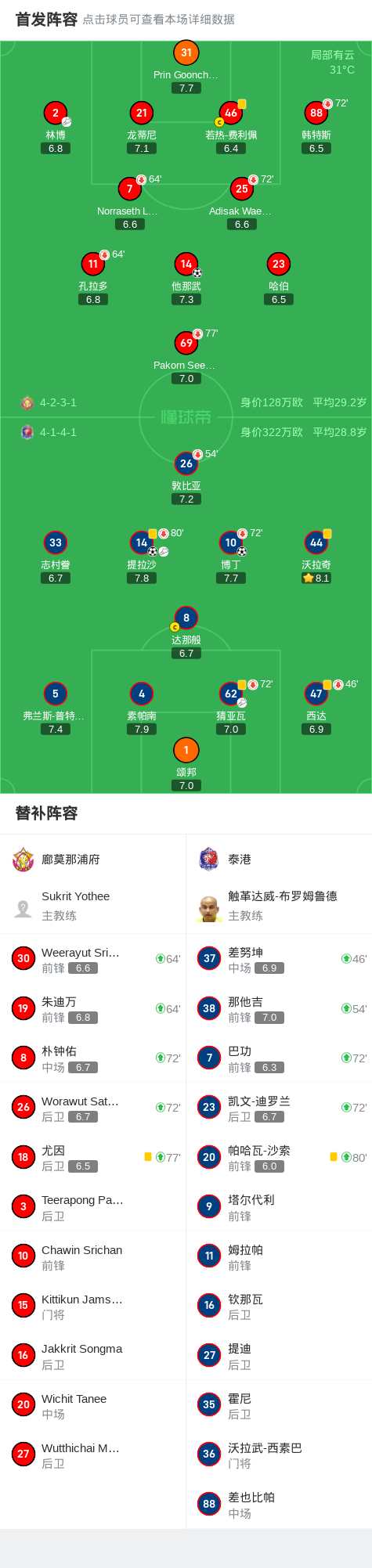This screenshot has height=1568, width=372.
Task: Open 他那武 number 14 player stats
Action: tap(186, 278)
